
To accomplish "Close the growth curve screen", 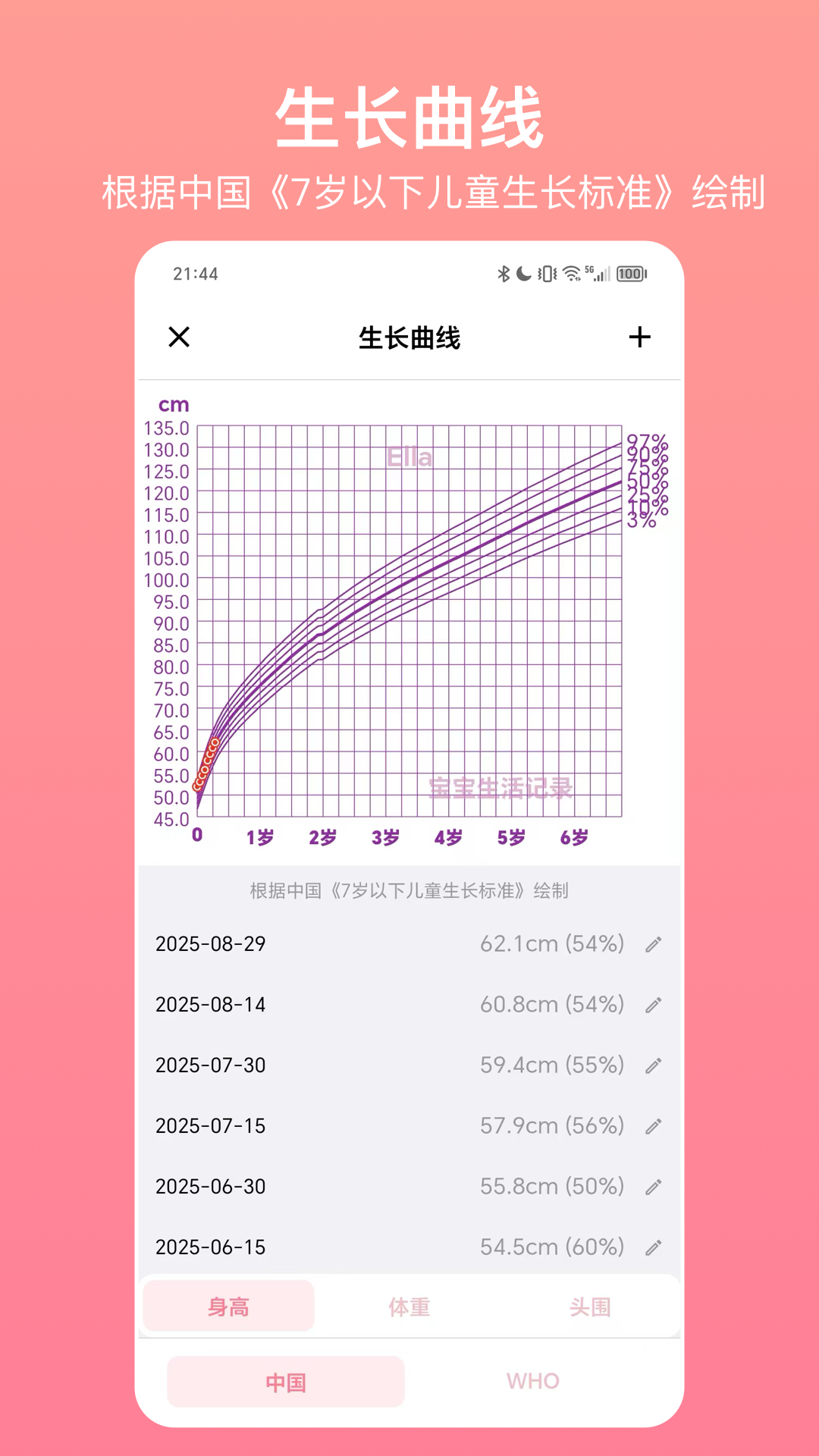I will coord(179,337).
